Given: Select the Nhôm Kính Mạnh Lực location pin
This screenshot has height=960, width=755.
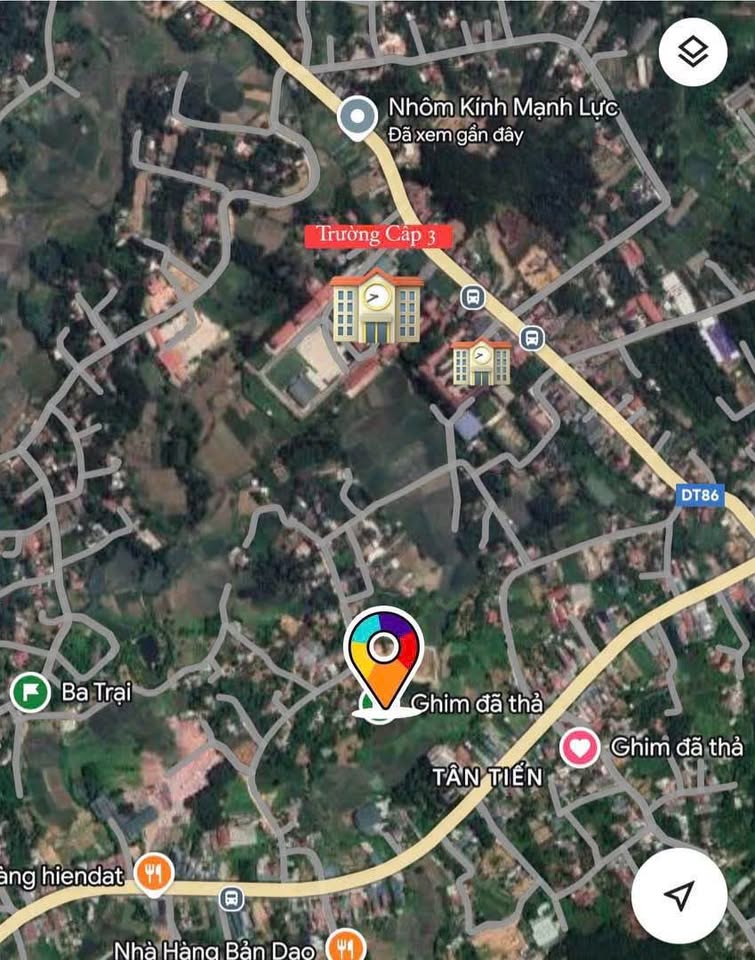Looking at the screenshot, I should 356,114.
